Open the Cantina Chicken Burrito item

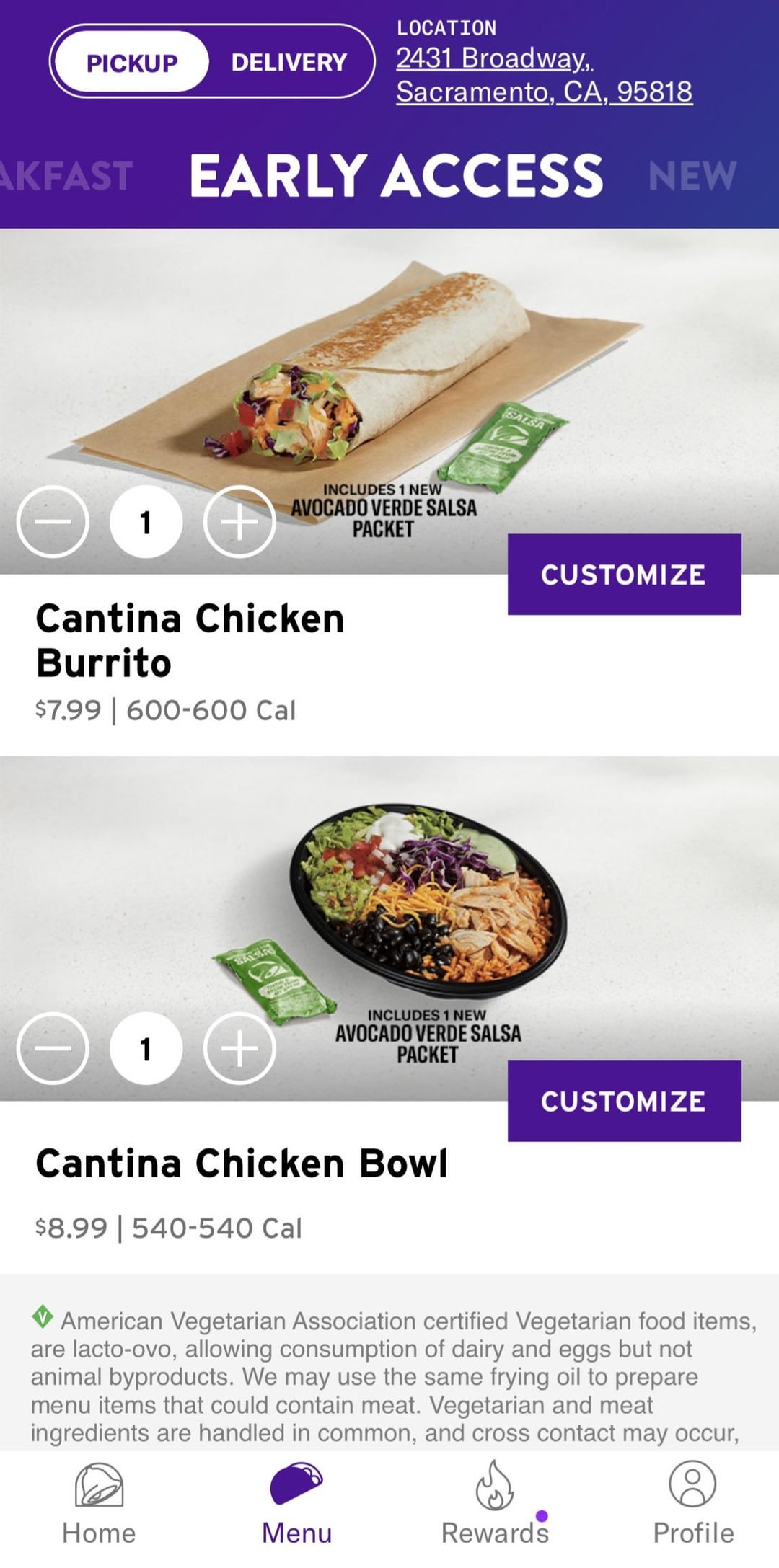point(190,640)
